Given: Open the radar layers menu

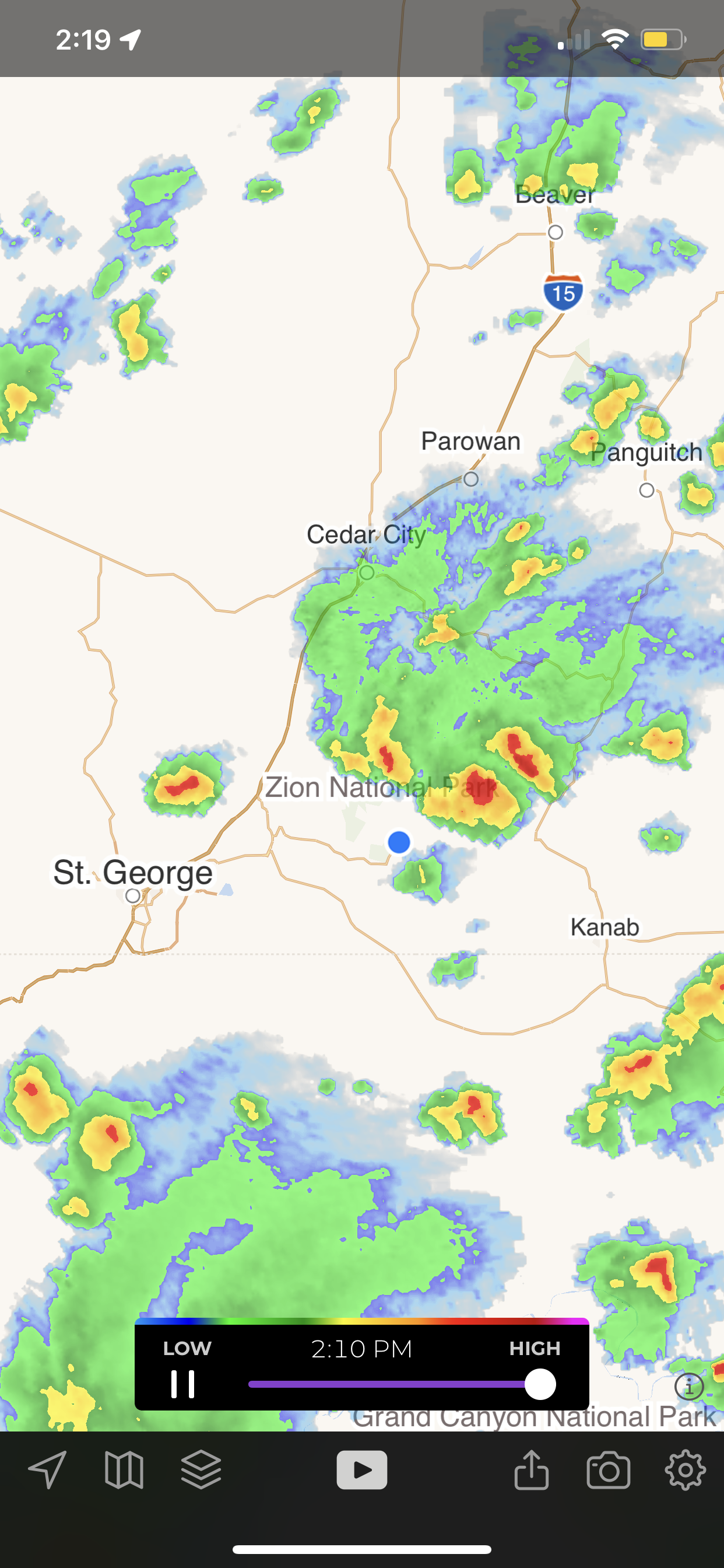Looking at the screenshot, I should tap(201, 1470).
